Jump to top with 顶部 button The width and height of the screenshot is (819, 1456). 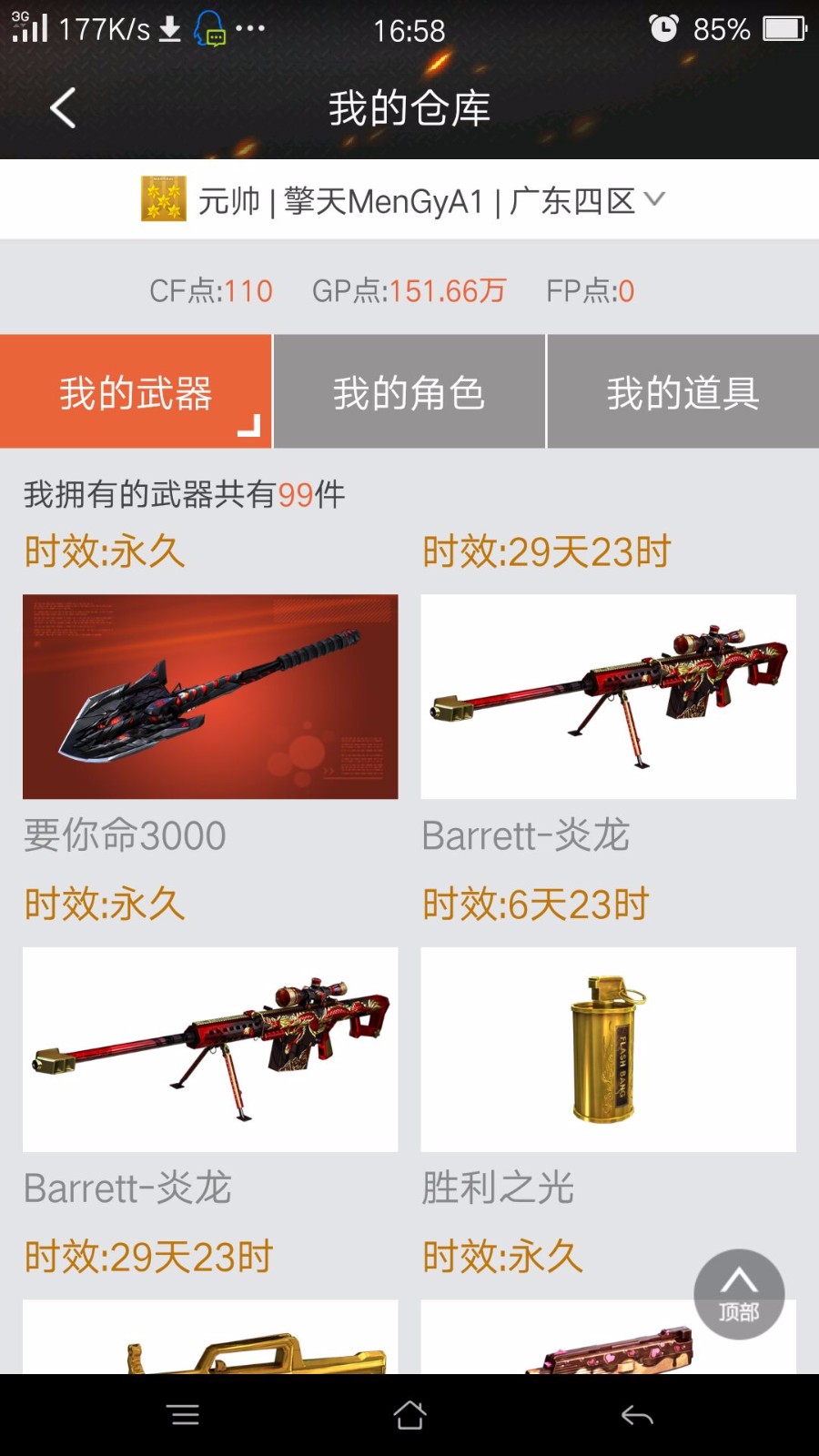738,1294
